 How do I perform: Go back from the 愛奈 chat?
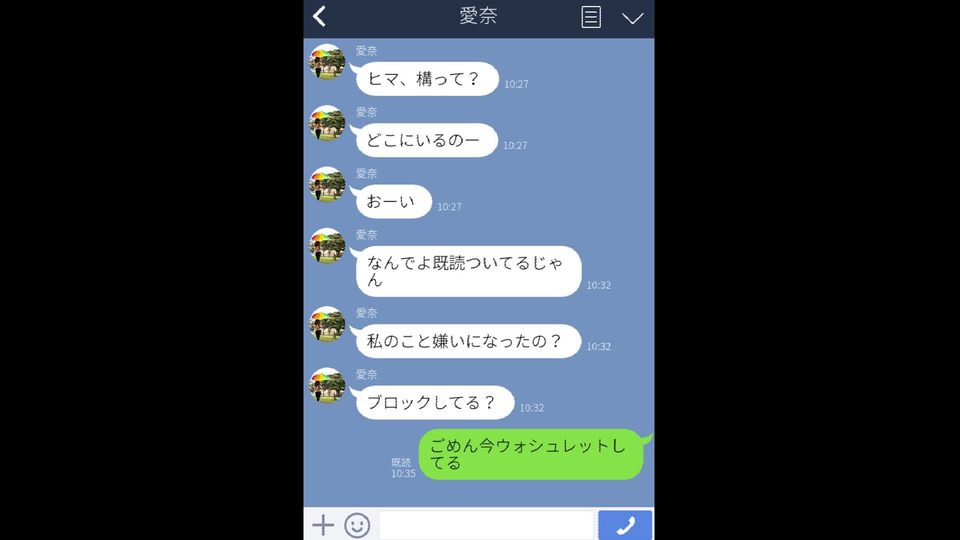pyautogui.click(x=320, y=17)
